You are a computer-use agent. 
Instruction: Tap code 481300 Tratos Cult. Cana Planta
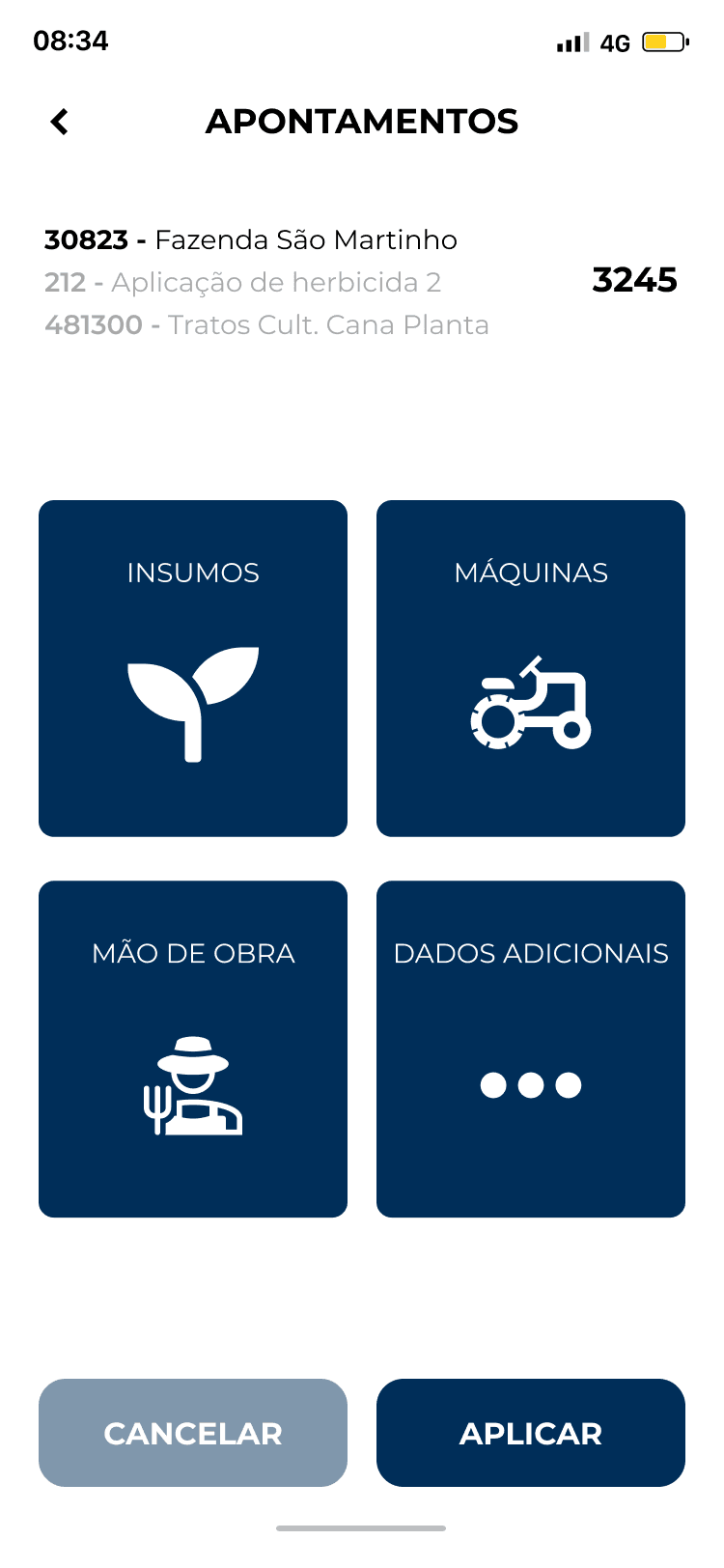266,325
